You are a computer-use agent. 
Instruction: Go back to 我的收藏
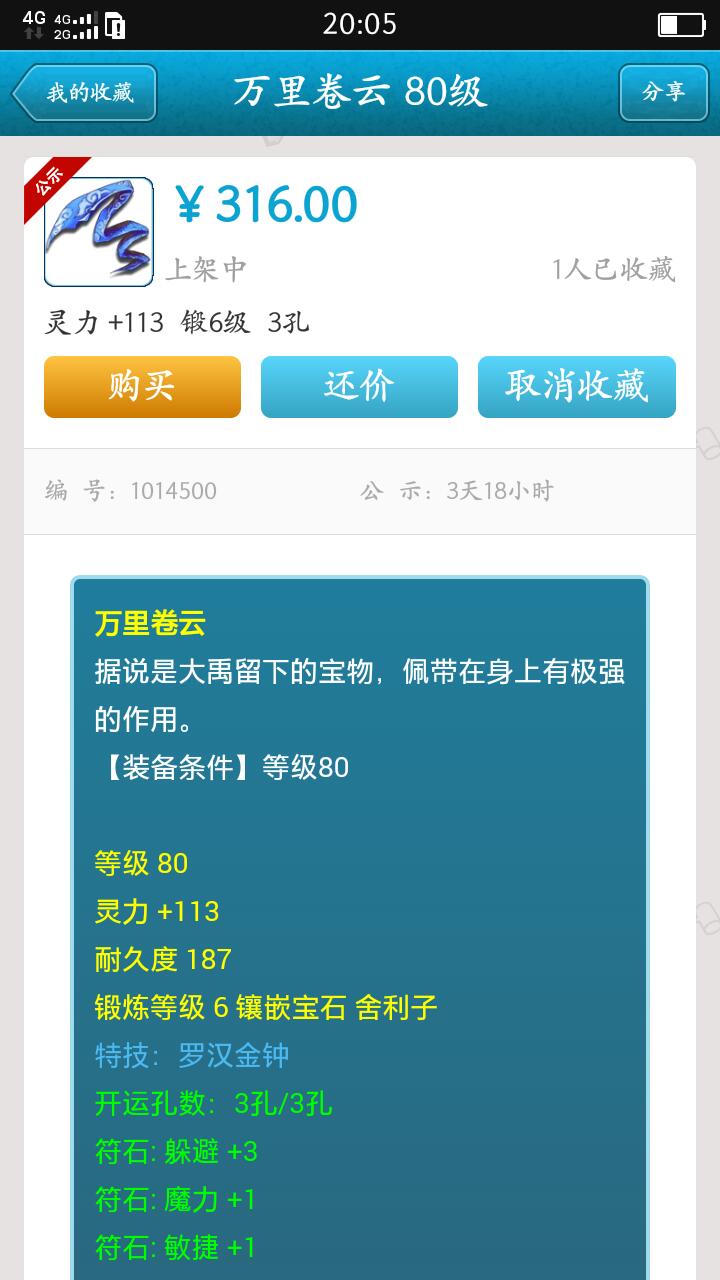coord(85,93)
